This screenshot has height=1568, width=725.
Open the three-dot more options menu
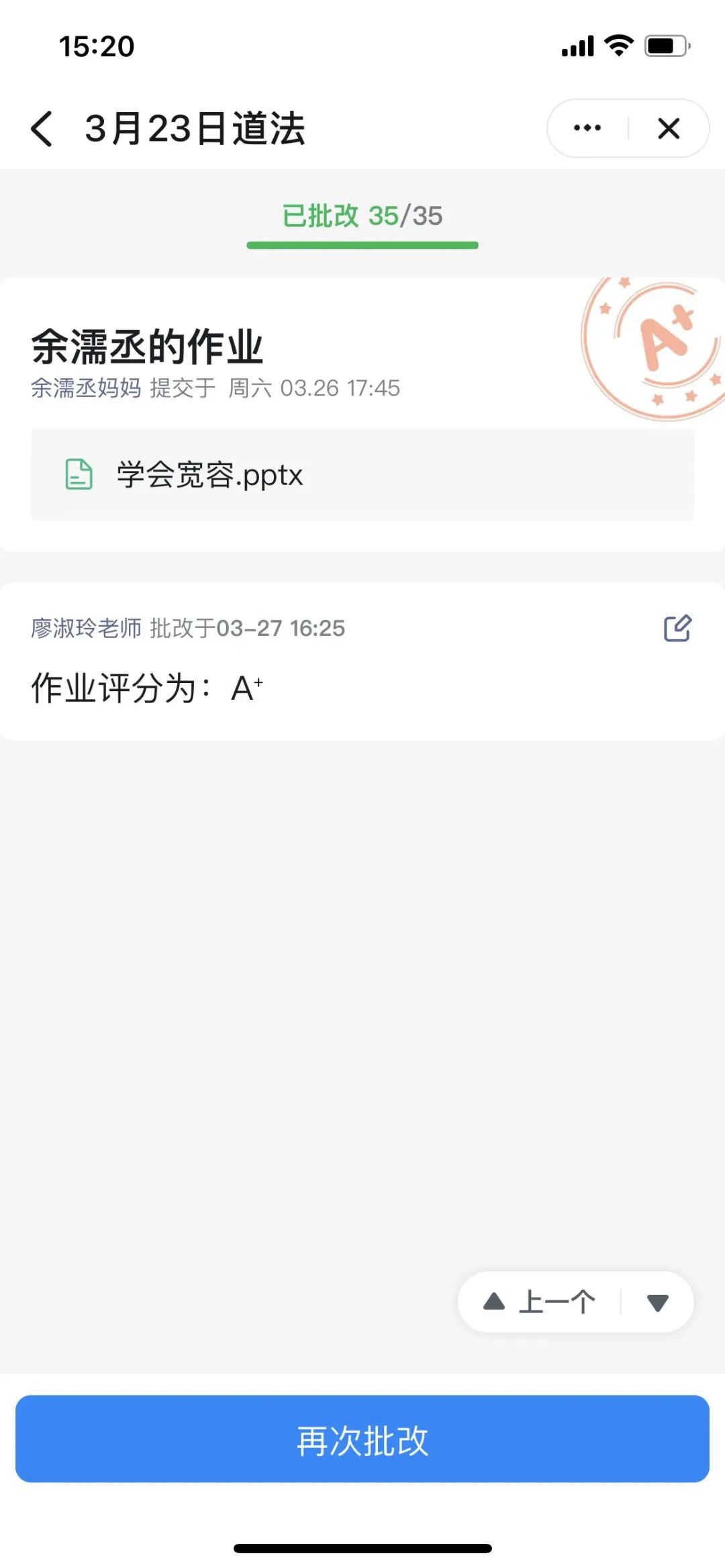click(x=587, y=128)
